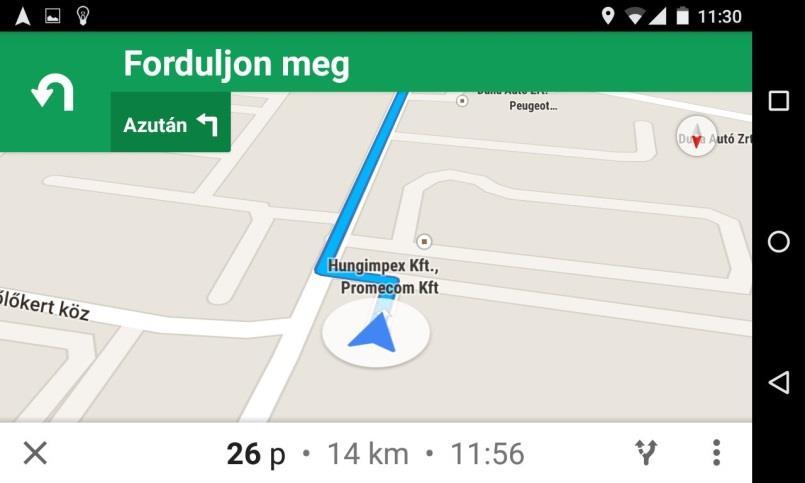Open the three-dot overflow menu
This screenshot has width=805, height=483.
(716, 453)
